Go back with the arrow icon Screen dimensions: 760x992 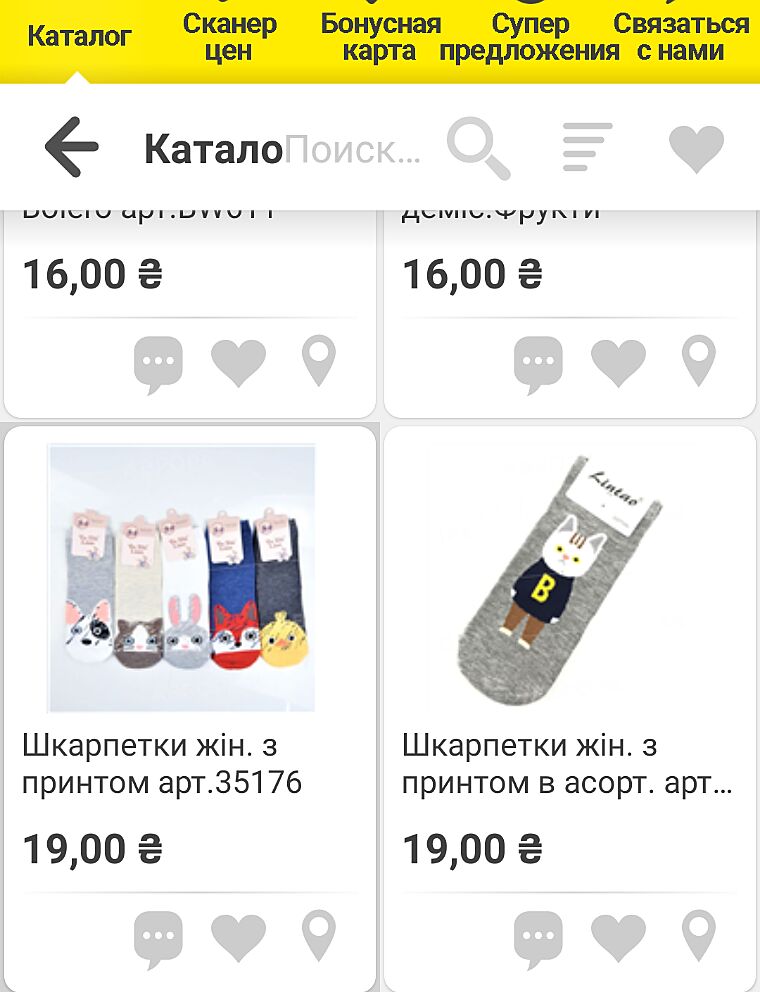pyautogui.click(x=72, y=148)
